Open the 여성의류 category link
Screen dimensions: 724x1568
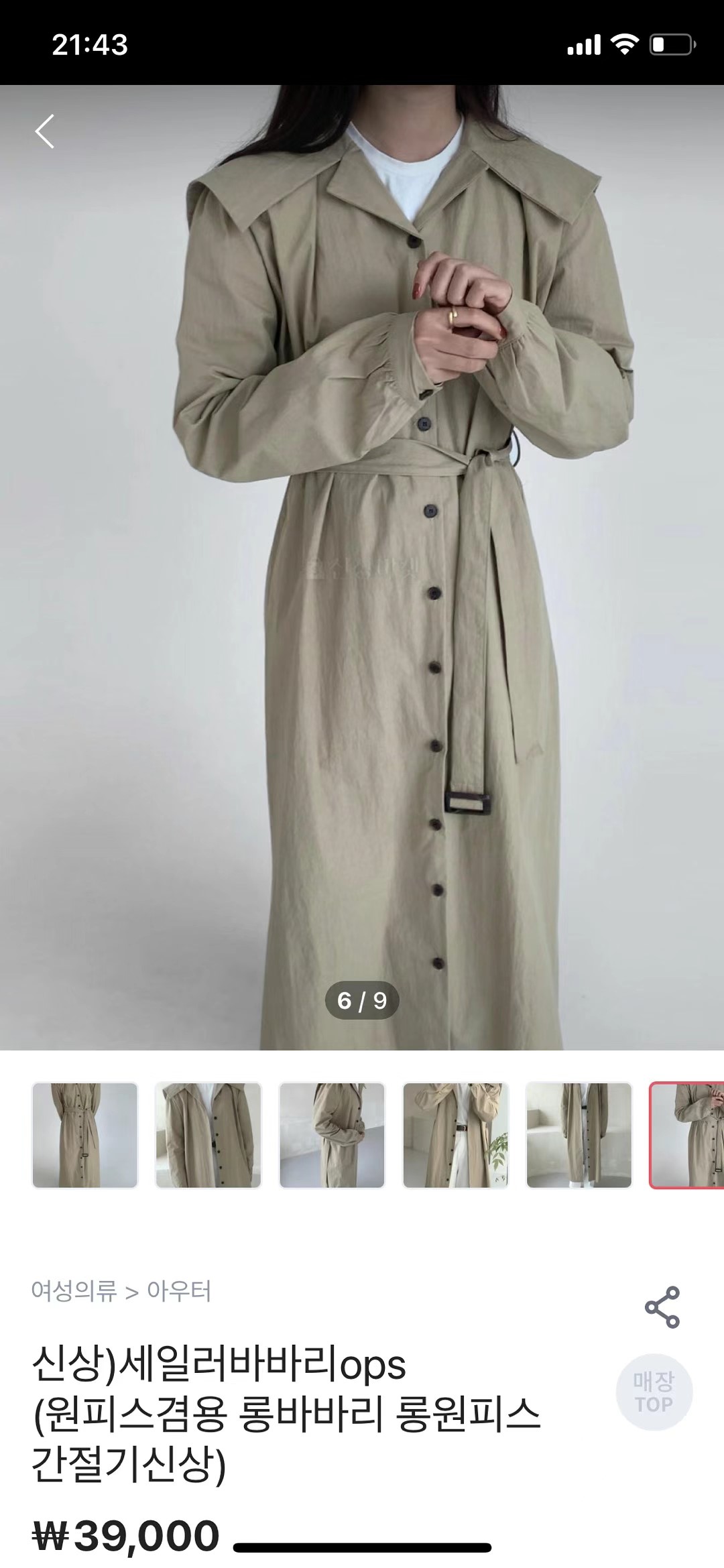(74, 1290)
